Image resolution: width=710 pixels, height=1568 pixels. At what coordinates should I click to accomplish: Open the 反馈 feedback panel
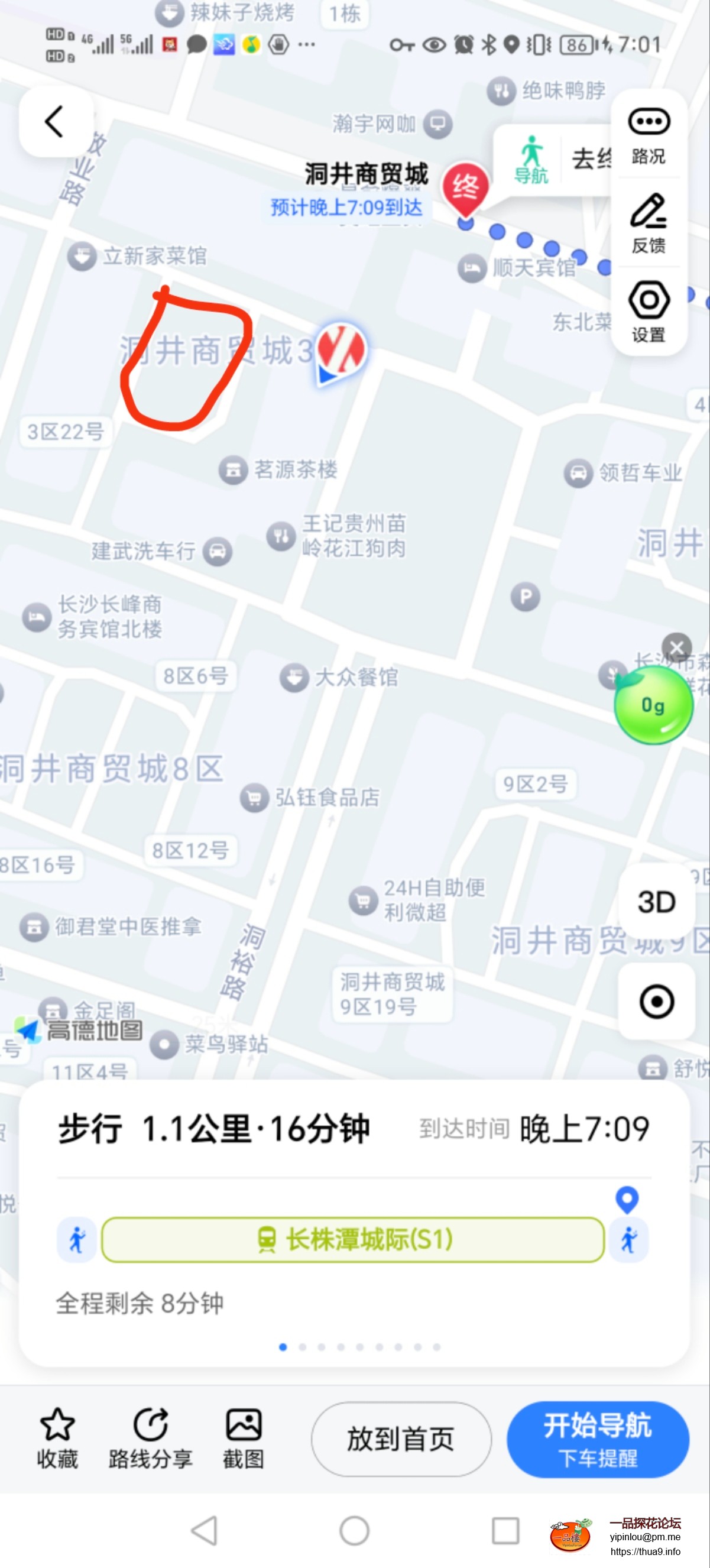click(647, 219)
